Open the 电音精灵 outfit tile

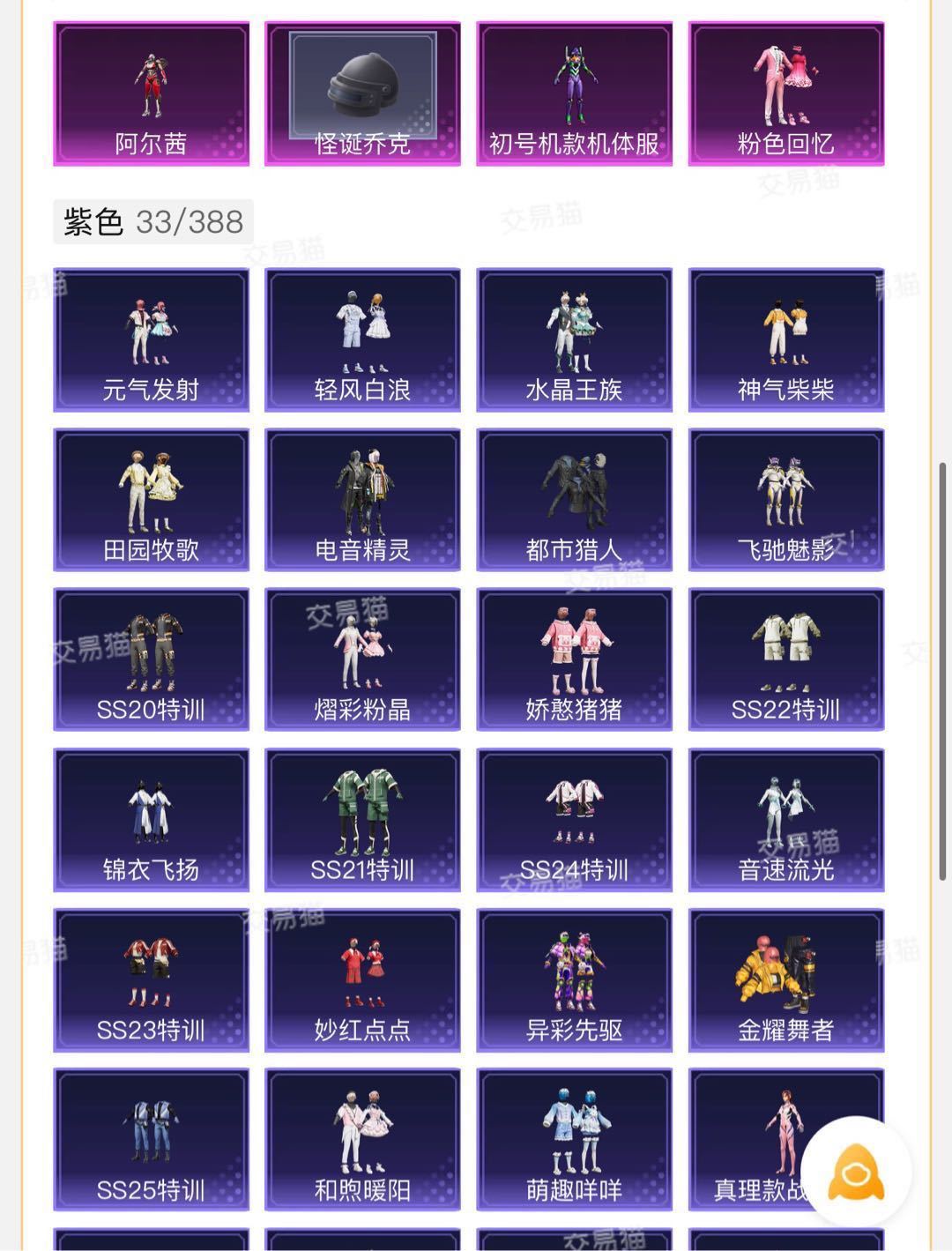(362, 500)
